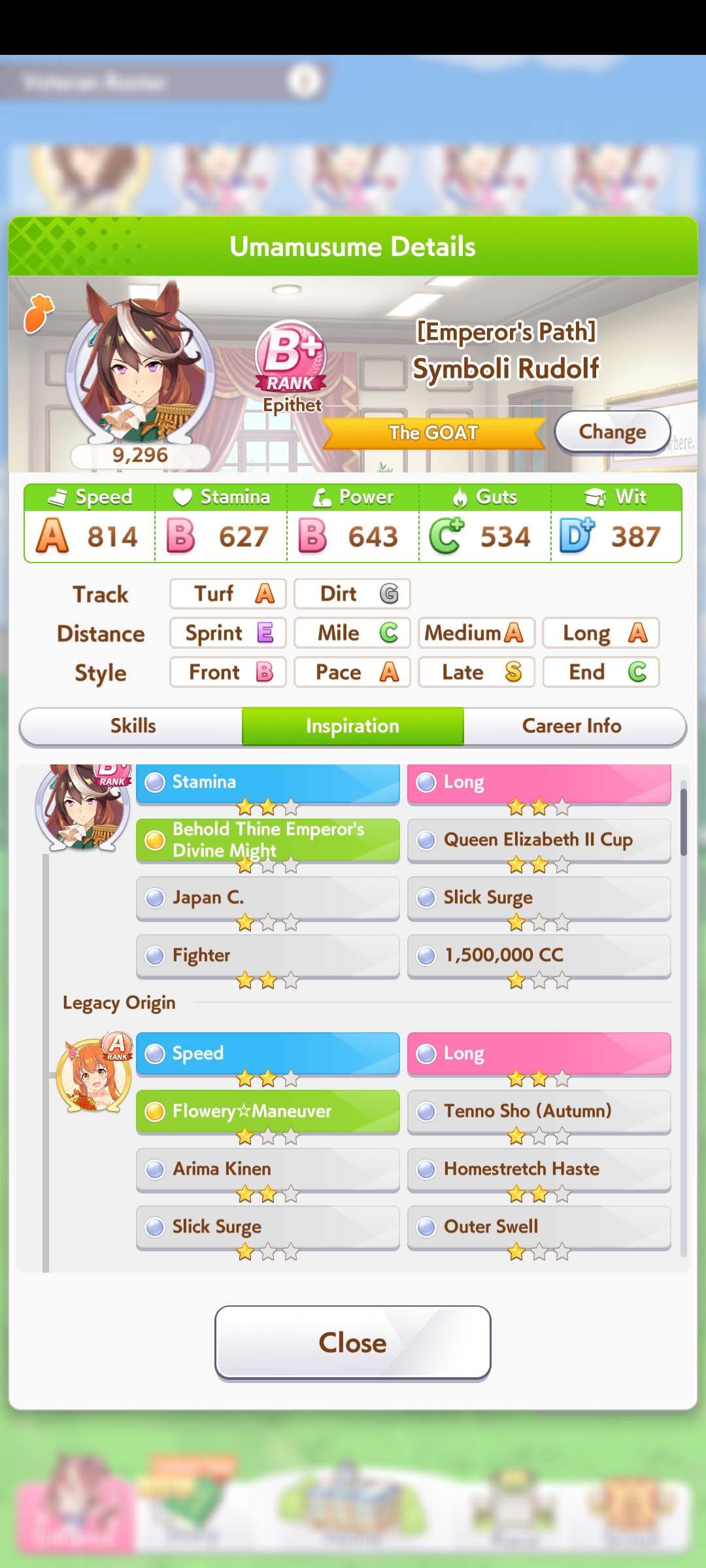Open the Career Info tab

tap(573, 726)
